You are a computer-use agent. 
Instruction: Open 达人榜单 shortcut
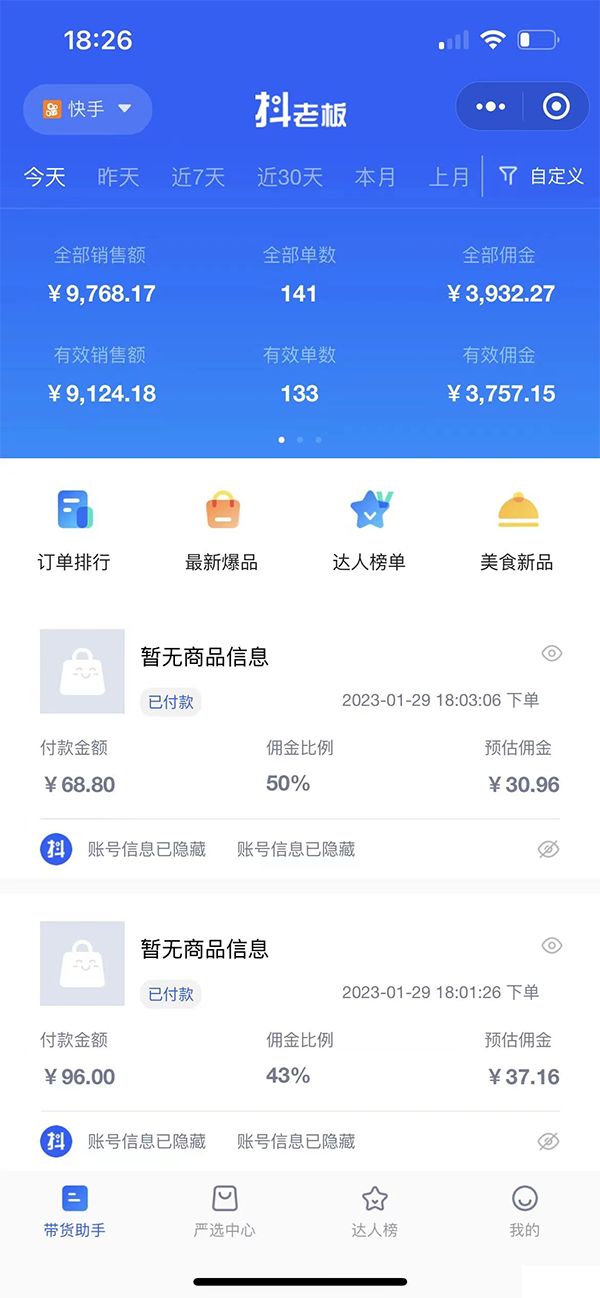[x=369, y=532]
